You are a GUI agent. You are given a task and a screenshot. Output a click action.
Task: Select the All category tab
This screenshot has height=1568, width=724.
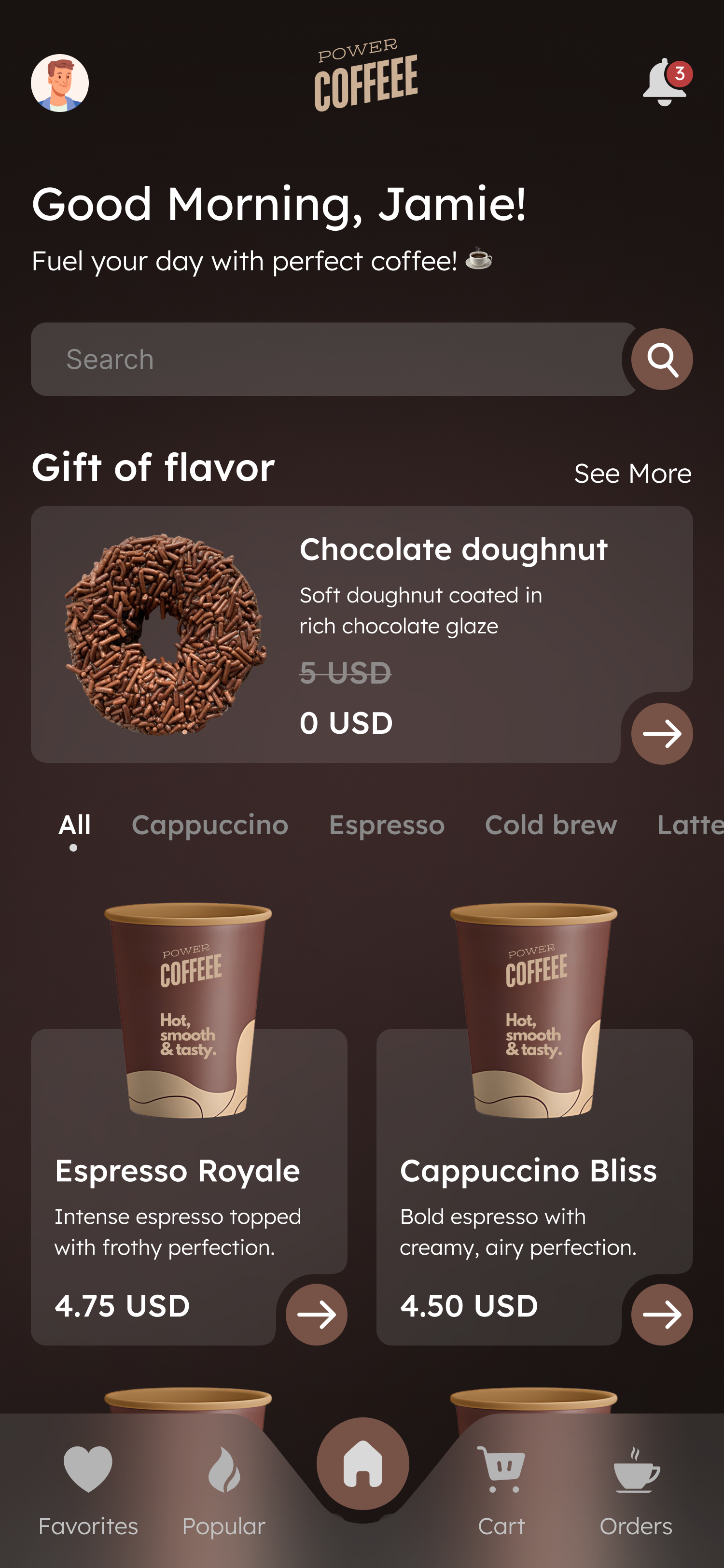point(74,826)
